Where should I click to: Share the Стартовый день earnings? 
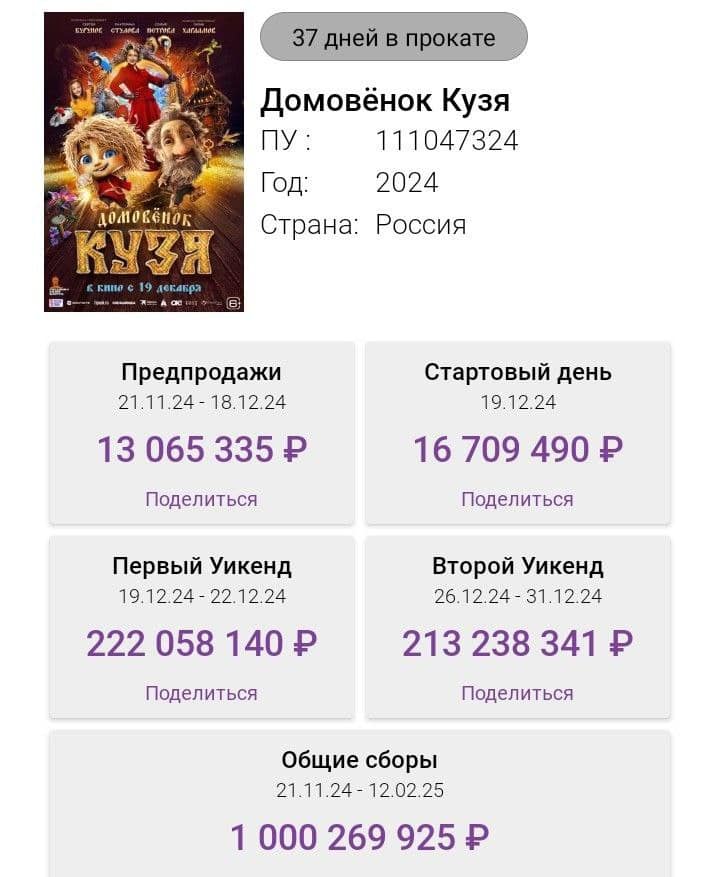pyautogui.click(x=517, y=499)
